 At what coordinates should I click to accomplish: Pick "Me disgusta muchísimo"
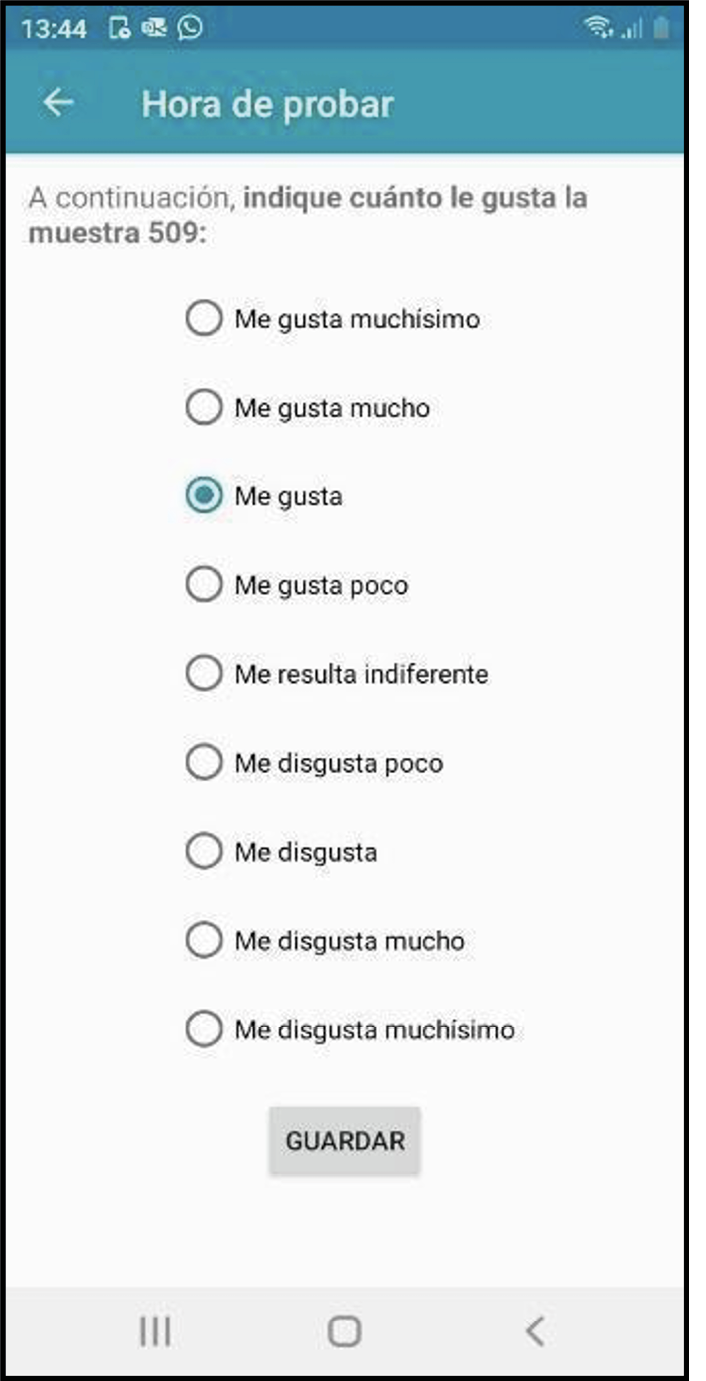[204, 1029]
